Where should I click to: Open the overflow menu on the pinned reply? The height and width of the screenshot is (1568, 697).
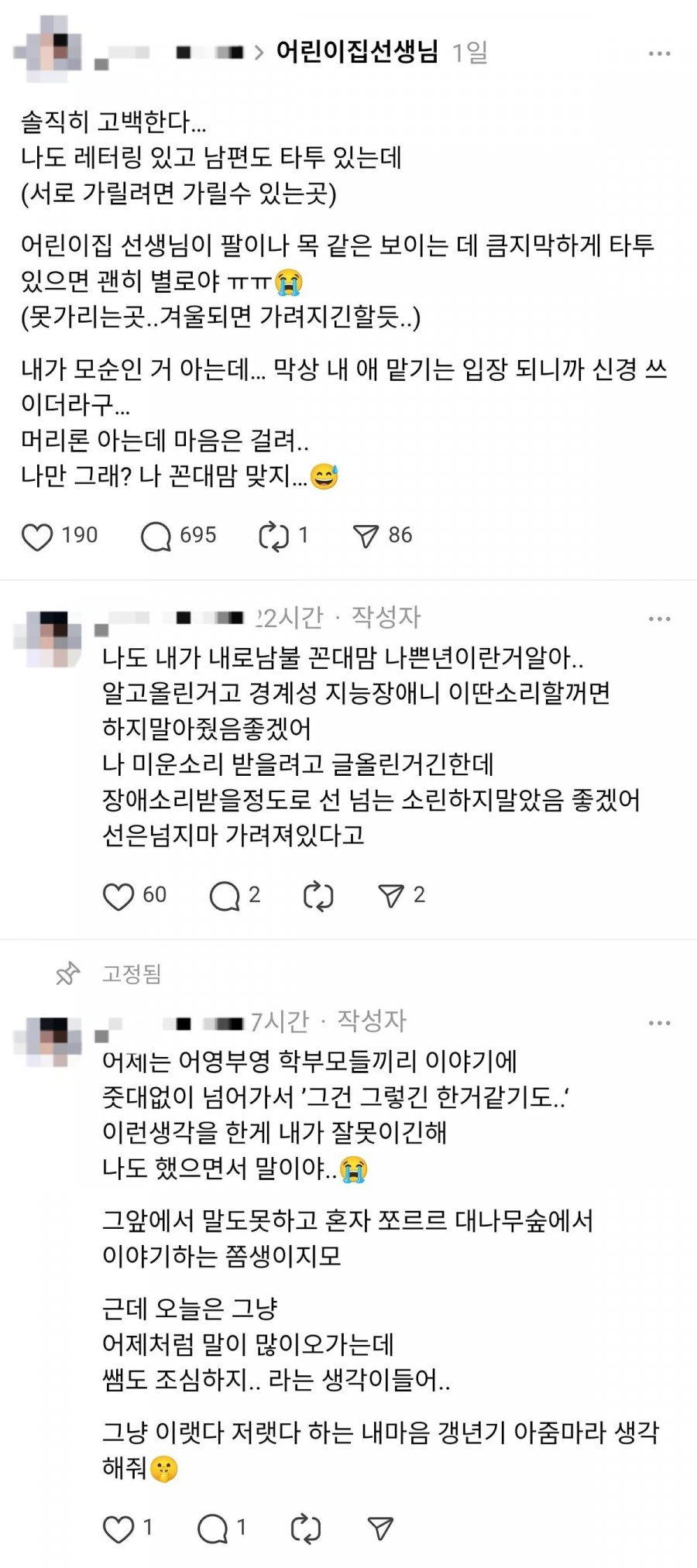(x=659, y=1023)
